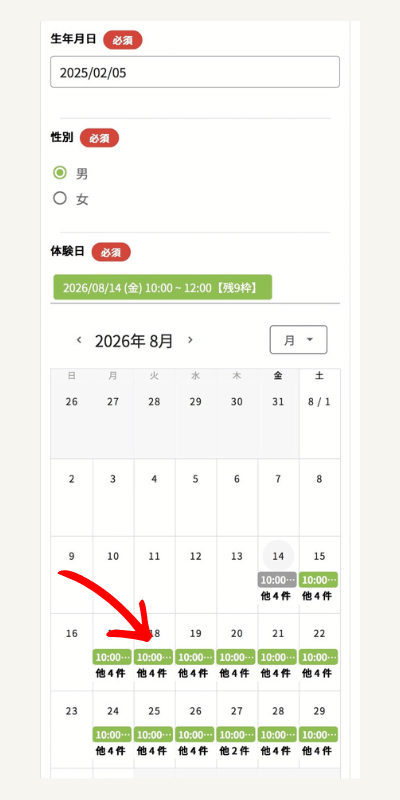
Task: Open the 月 view dropdown
Action: [x=298, y=340]
